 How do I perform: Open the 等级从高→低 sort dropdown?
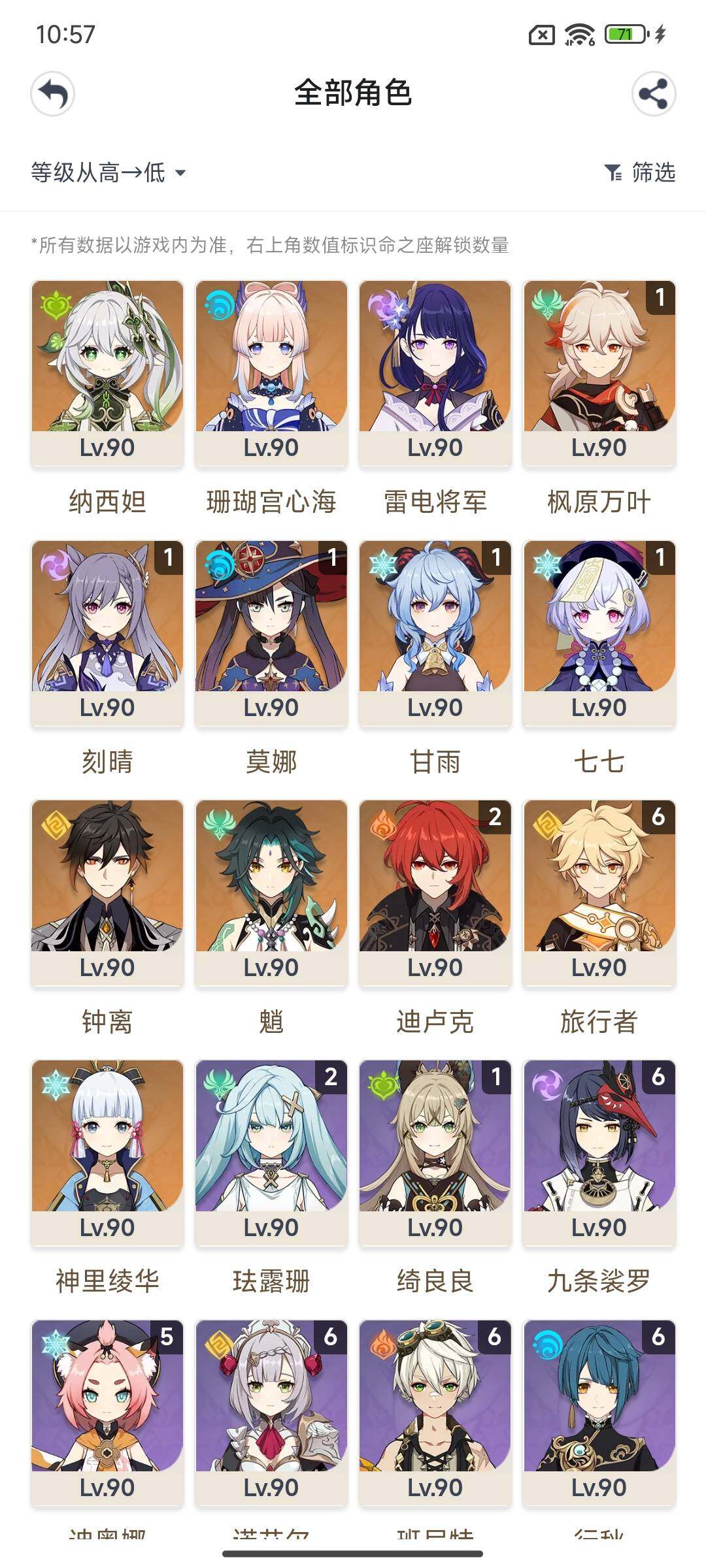click(x=109, y=172)
